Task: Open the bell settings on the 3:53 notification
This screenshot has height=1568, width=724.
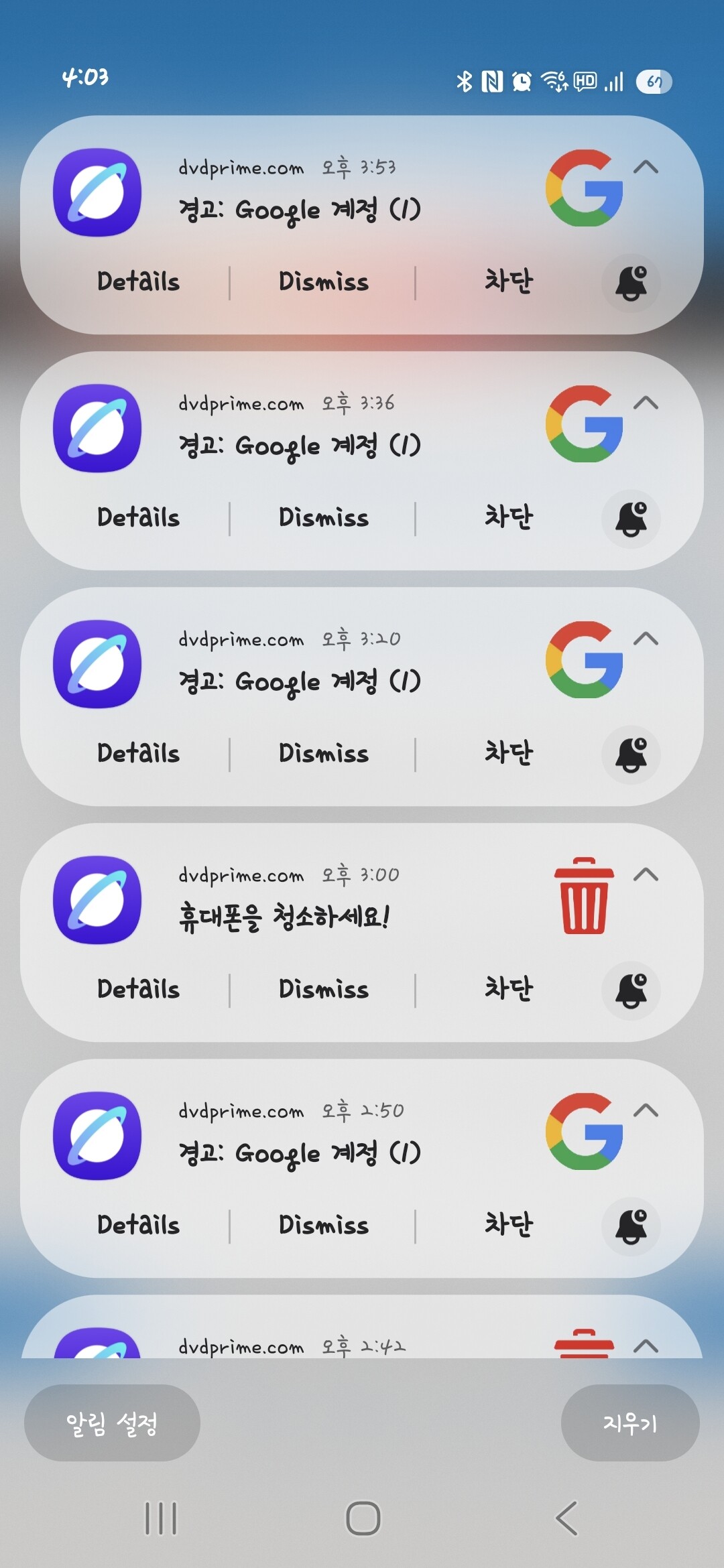Action: (x=631, y=283)
